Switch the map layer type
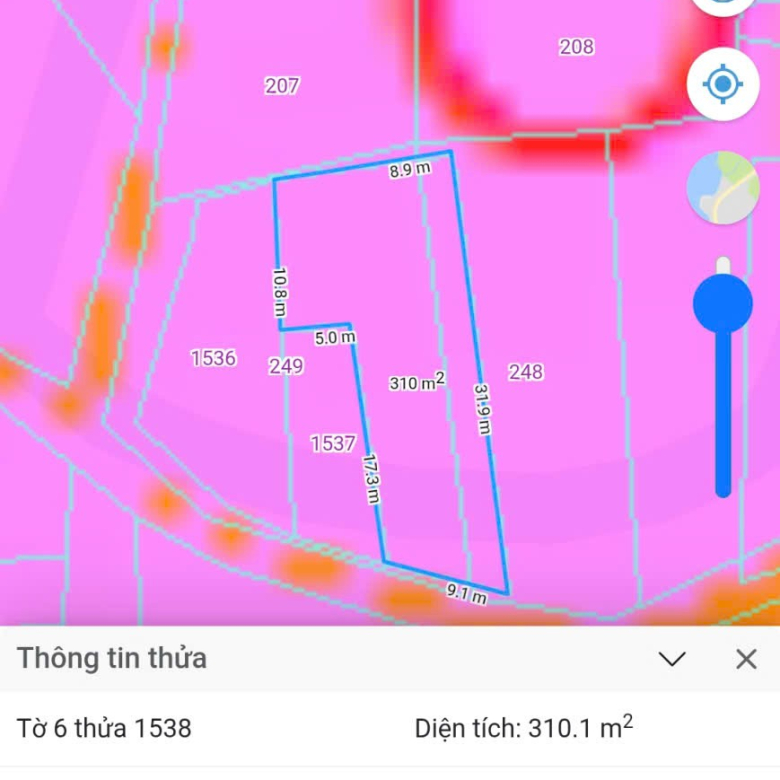This screenshot has width=780, height=780. (x=722, y=189)
